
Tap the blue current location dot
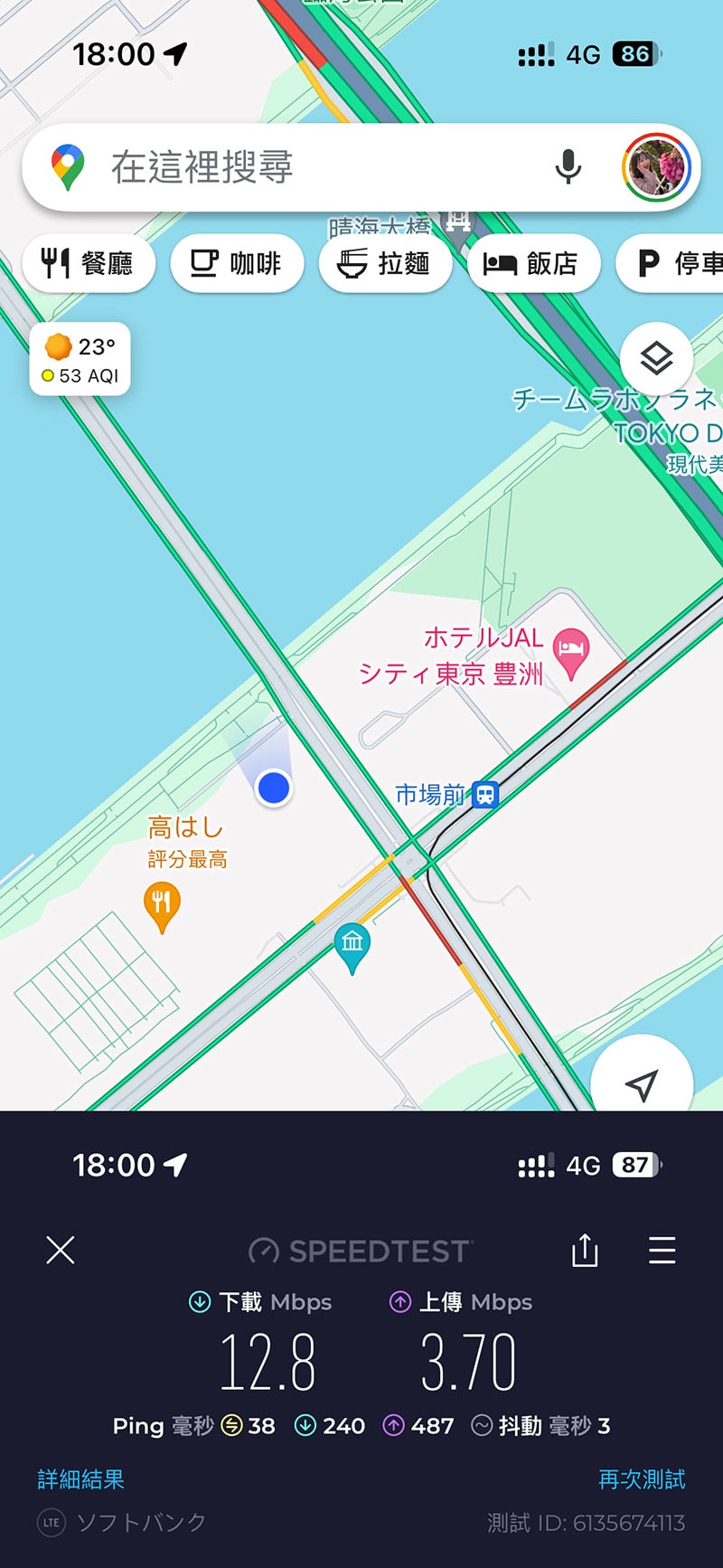point(273,788)
